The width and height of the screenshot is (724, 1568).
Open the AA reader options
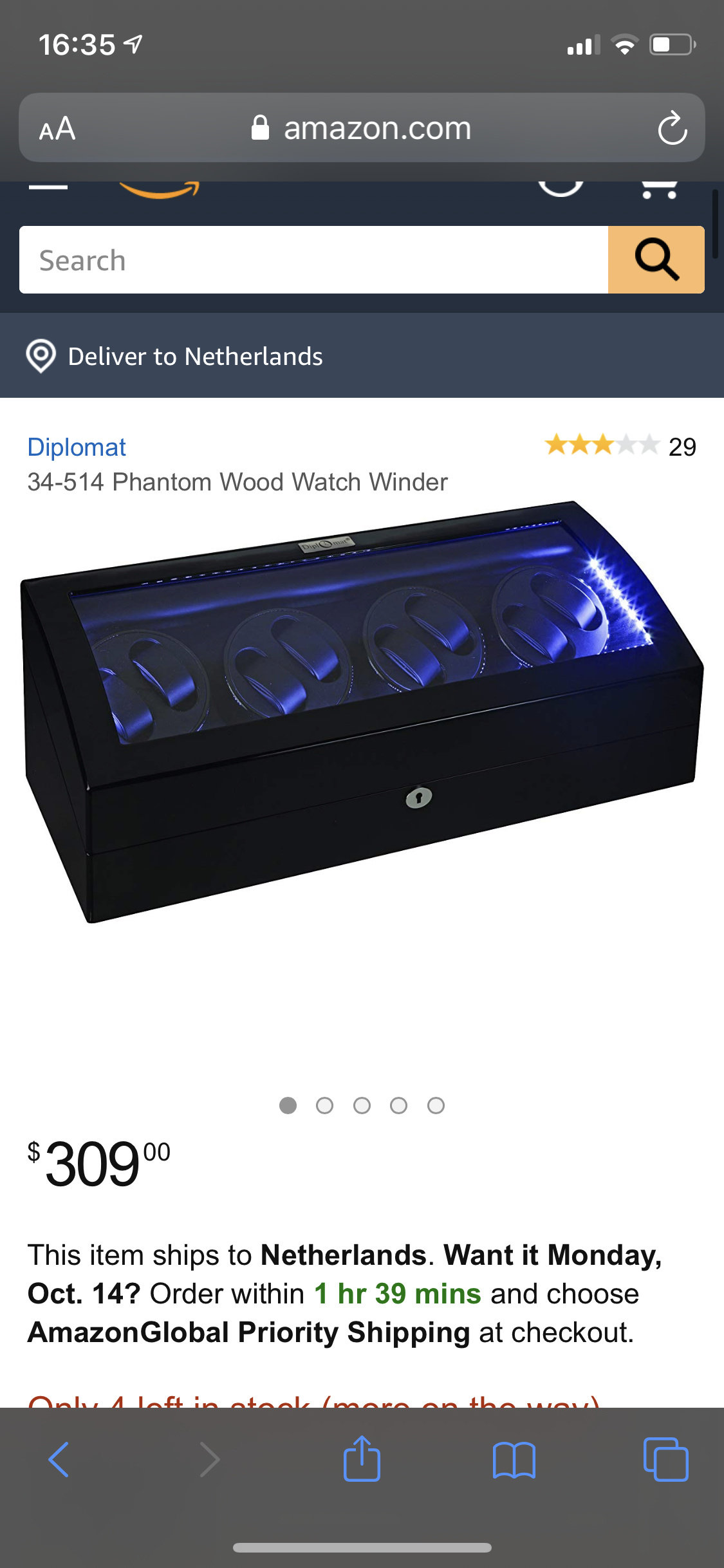pyautogui.click(x=57, y=128)
